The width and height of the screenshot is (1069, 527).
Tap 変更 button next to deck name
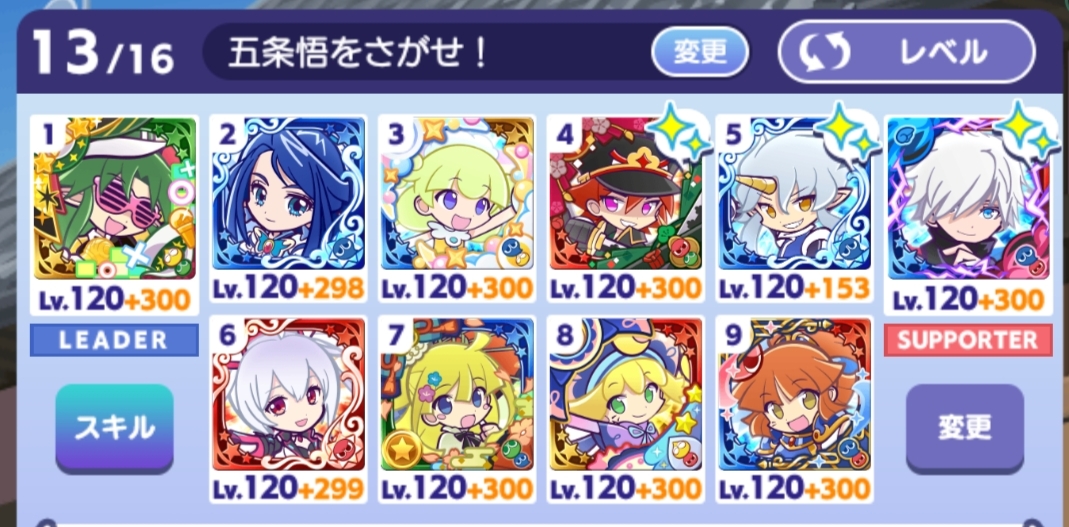(x=700, y=52)
